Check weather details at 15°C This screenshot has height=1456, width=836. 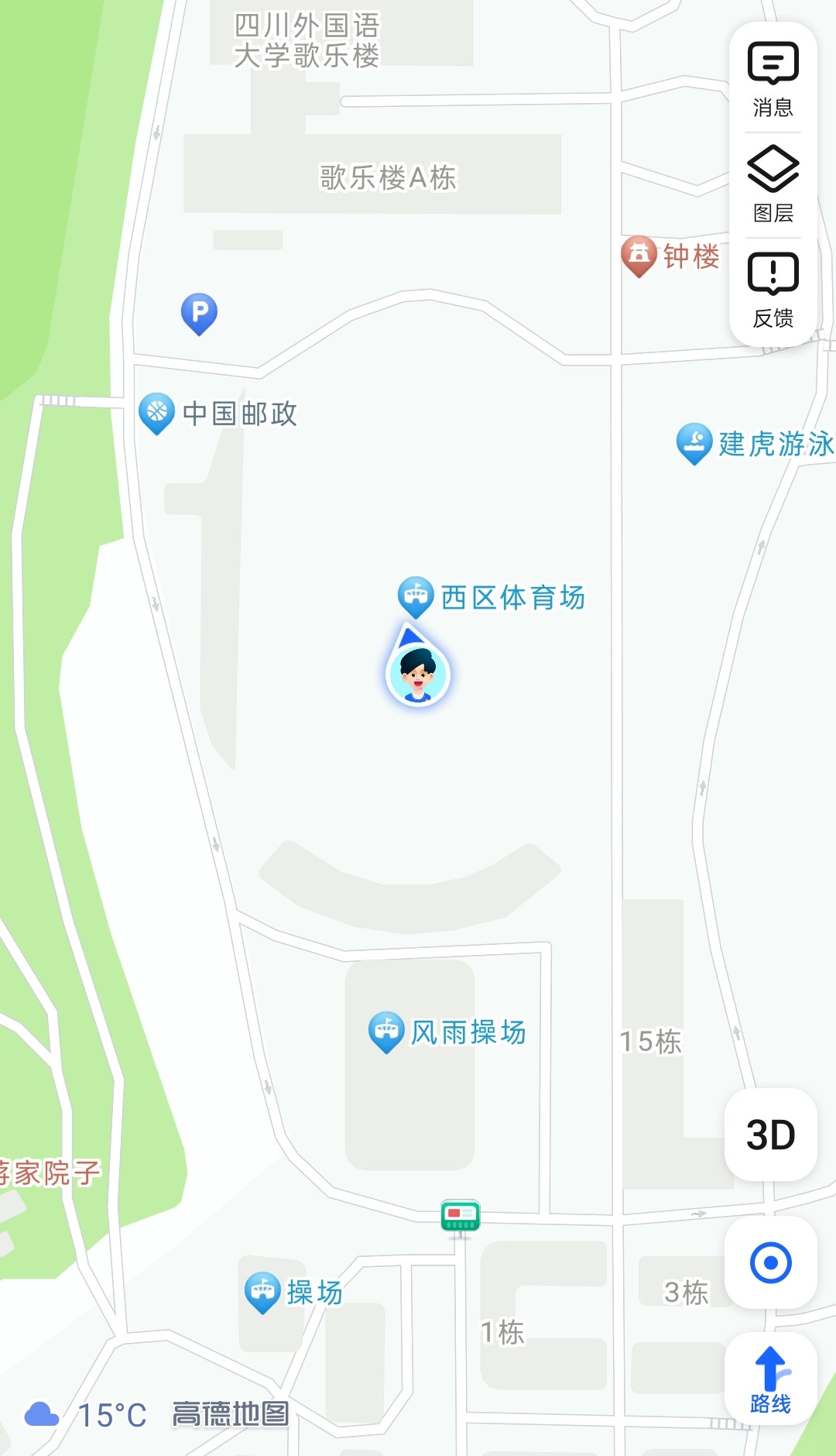click(x=85, y=1415)
